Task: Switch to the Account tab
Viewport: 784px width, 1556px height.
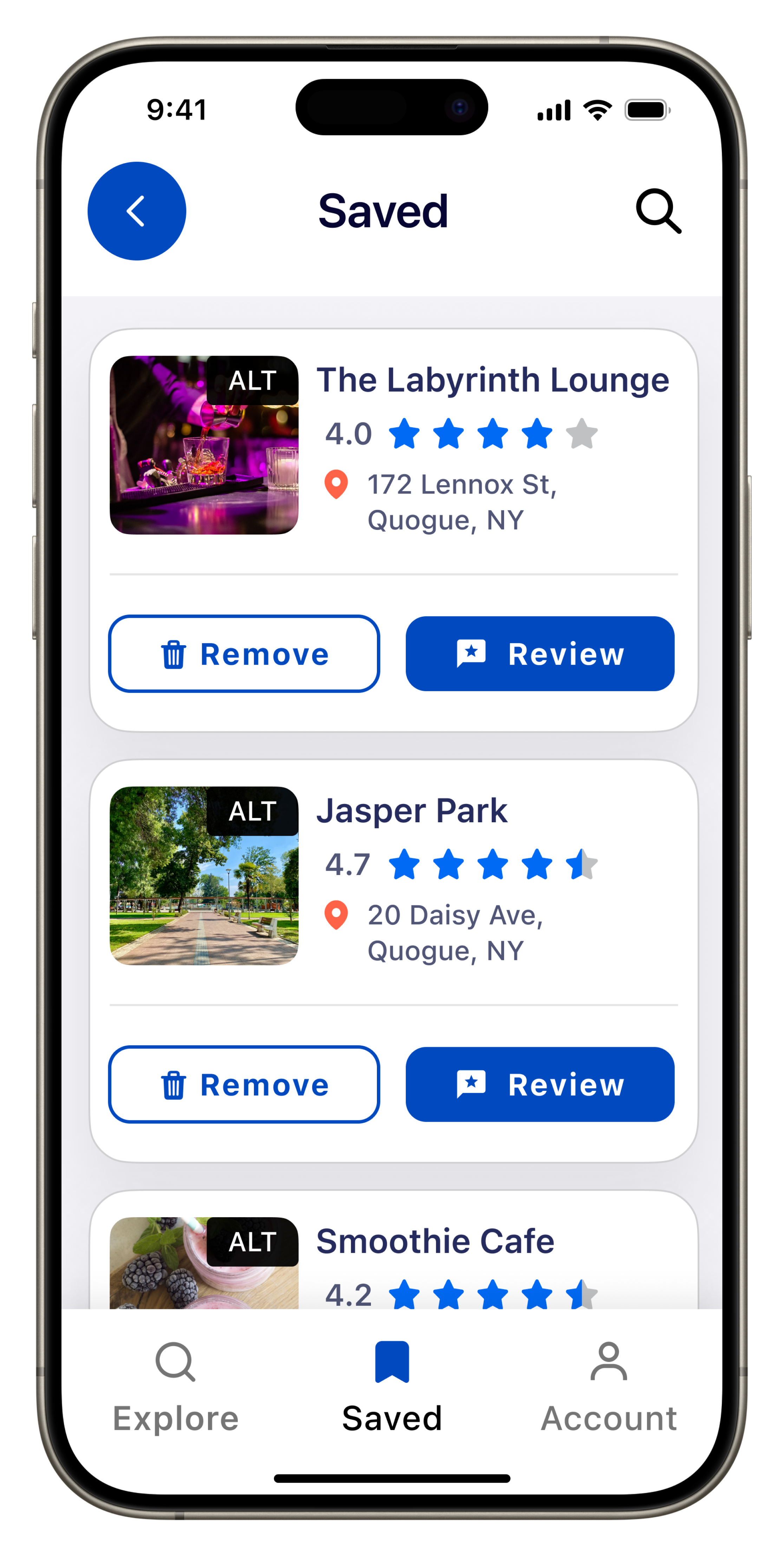Action: (x=608, y=1387)
